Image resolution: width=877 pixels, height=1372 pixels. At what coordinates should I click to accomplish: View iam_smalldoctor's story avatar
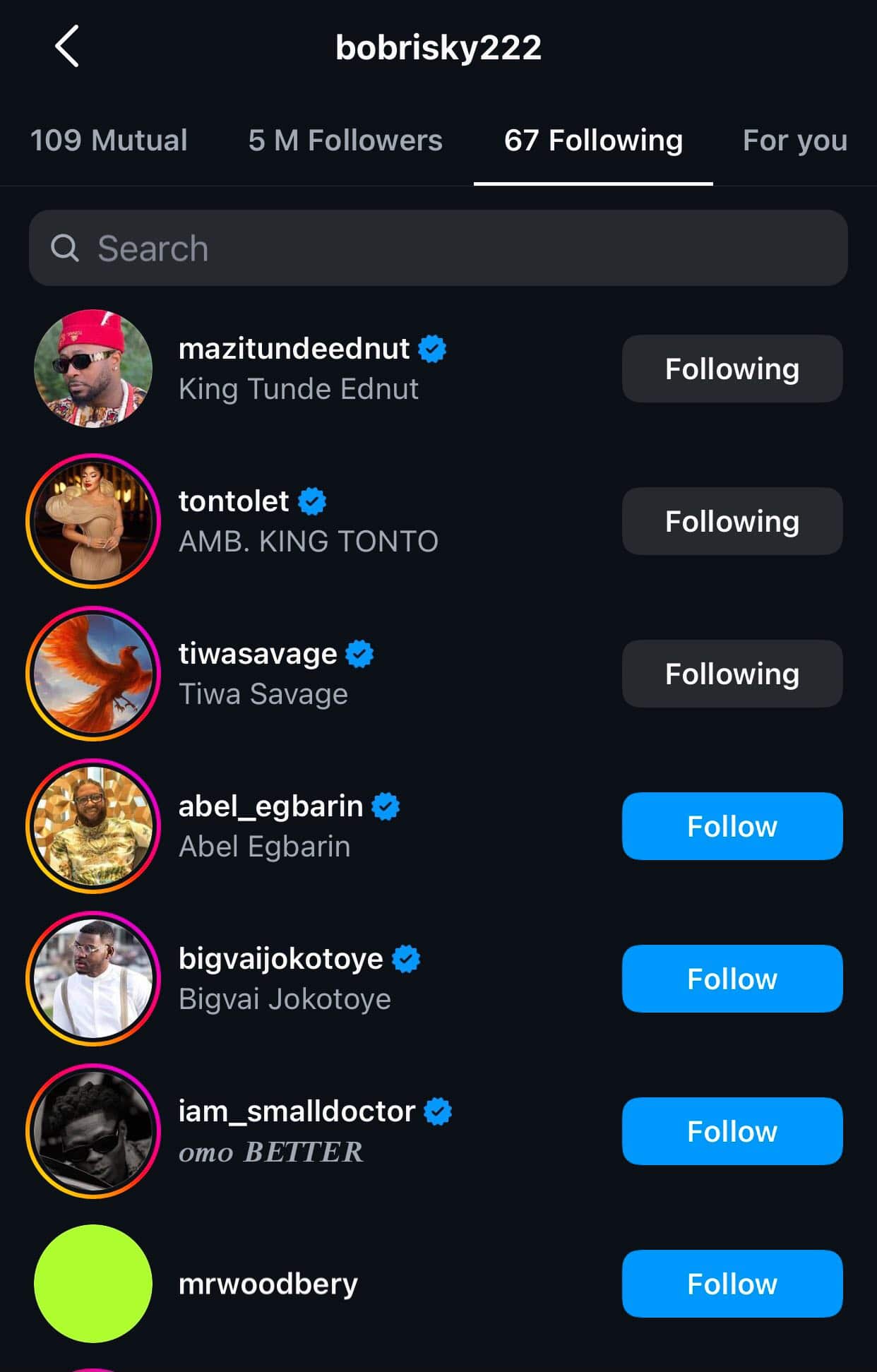pos(93,1131)
